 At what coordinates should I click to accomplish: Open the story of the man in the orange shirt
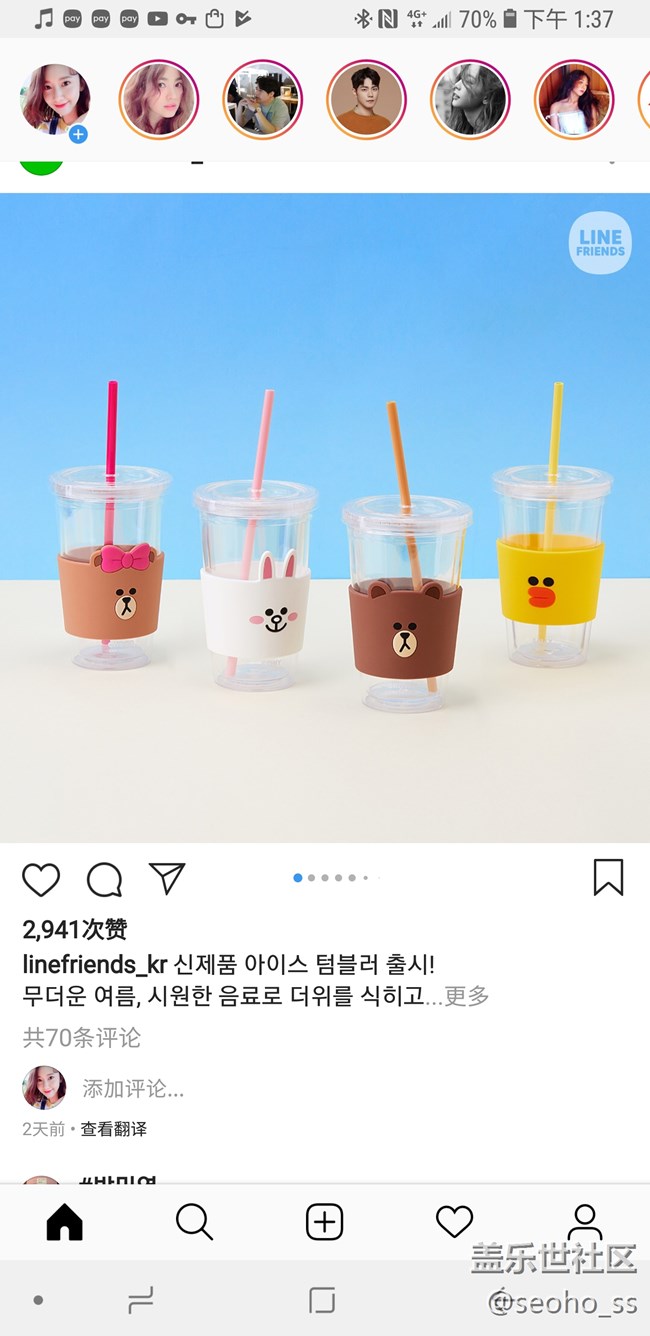coord(365,100)
